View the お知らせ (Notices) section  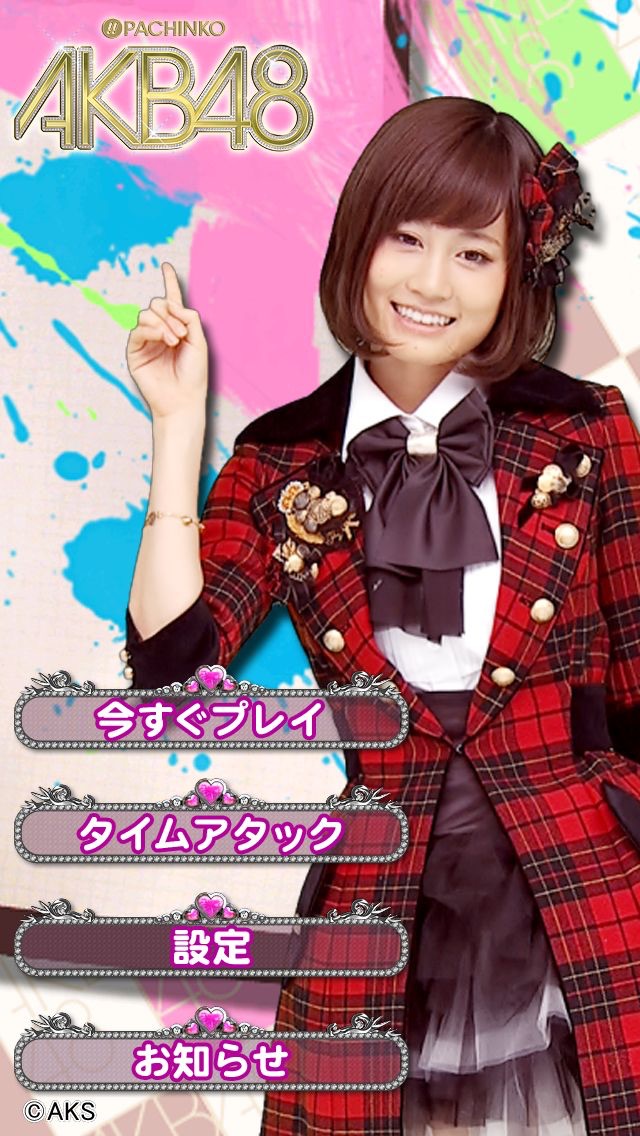pyautogui.click(x=211, y=1060)
